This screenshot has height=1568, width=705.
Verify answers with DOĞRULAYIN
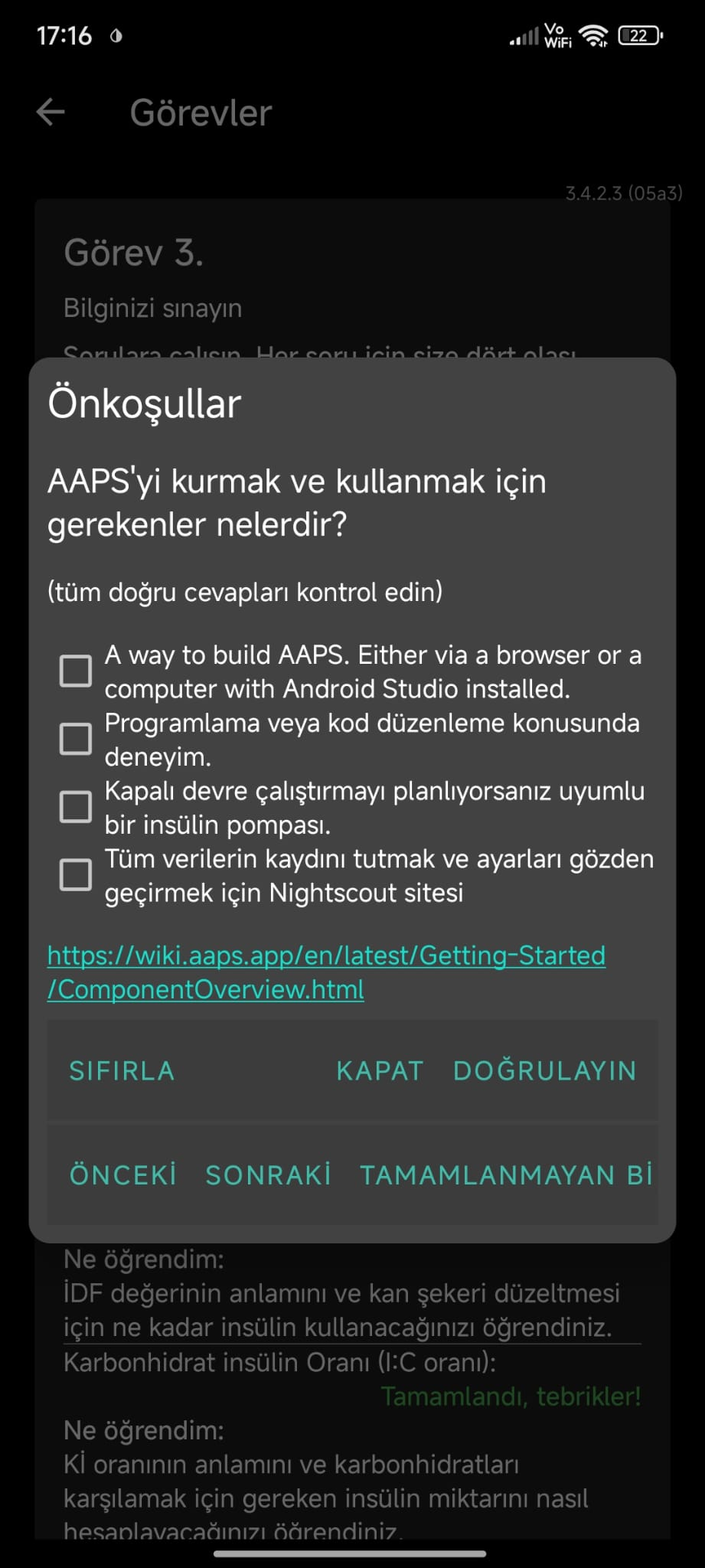point(545,1070)
